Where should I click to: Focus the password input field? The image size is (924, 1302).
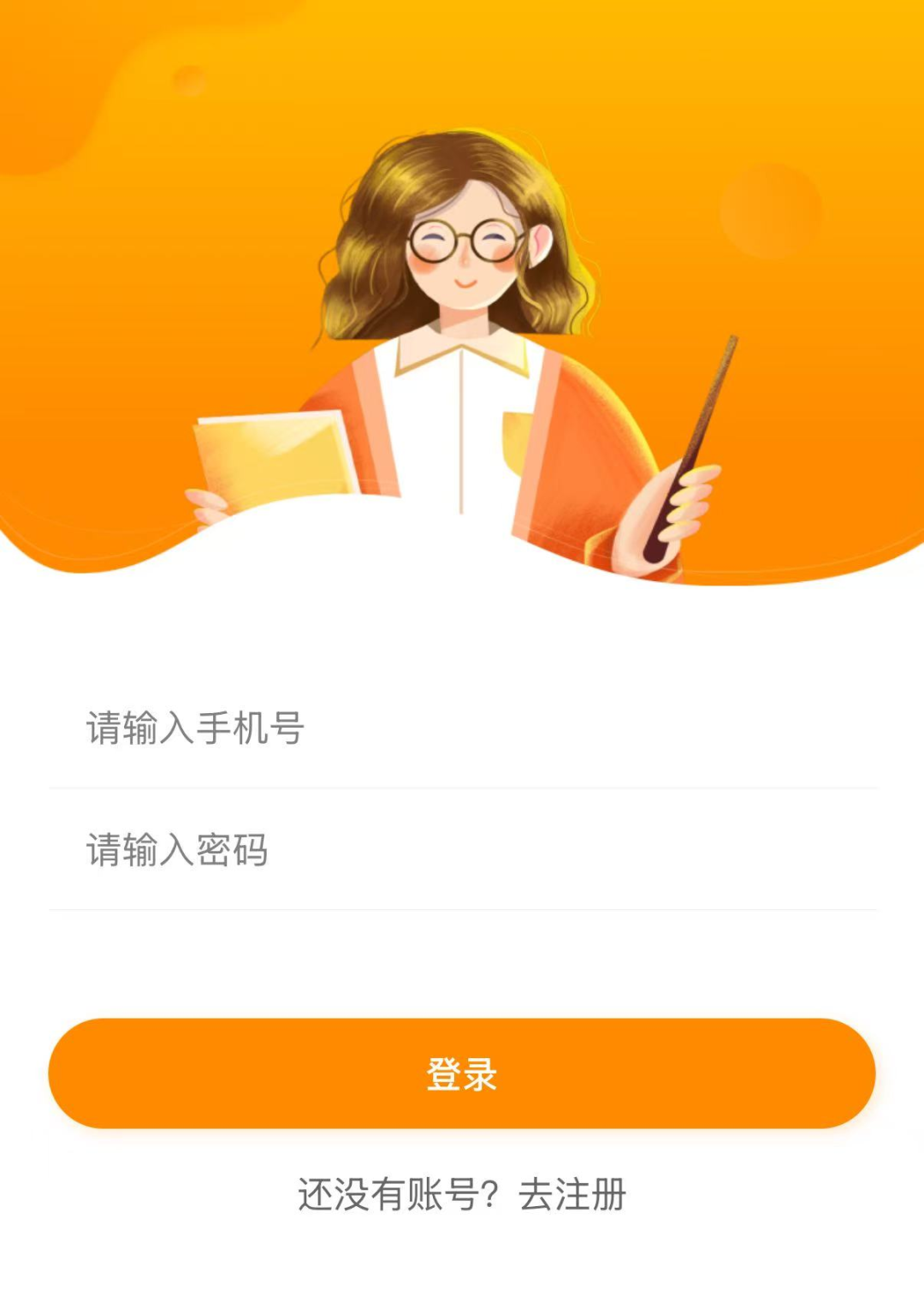tap(462, 850)
